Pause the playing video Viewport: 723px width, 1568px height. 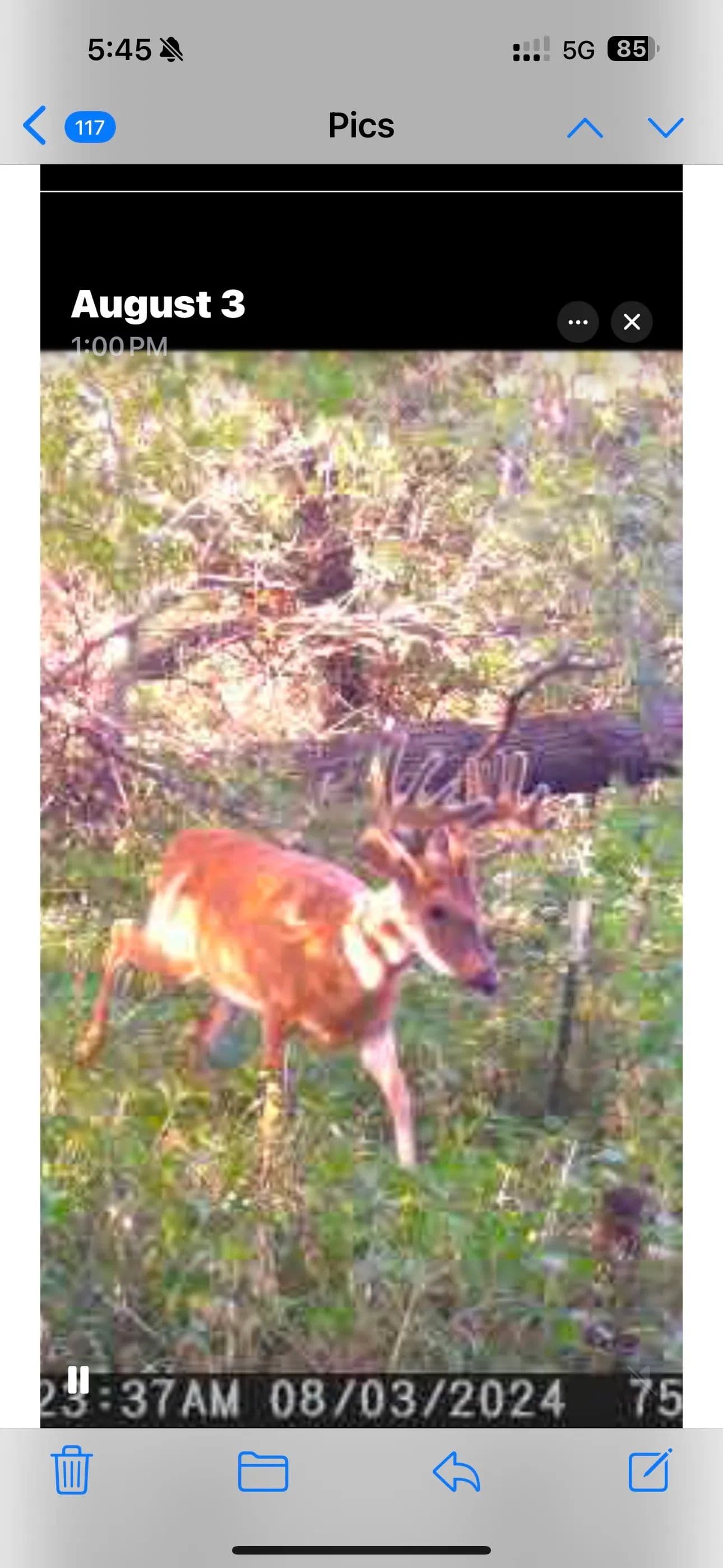click(78, 1380)
